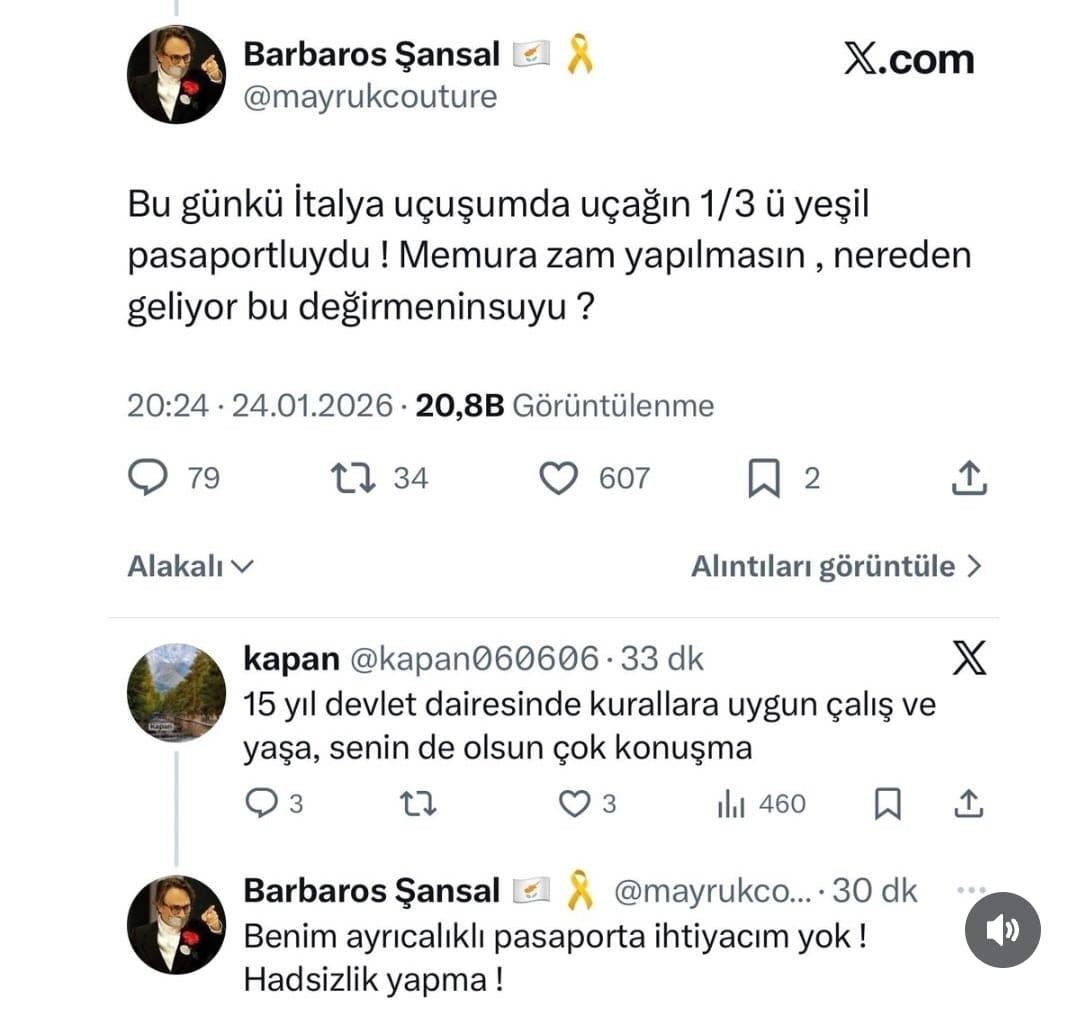Toggle the video sound with the speaker button
Screen dimensions: 1079x1023
tap(1002, 930)
